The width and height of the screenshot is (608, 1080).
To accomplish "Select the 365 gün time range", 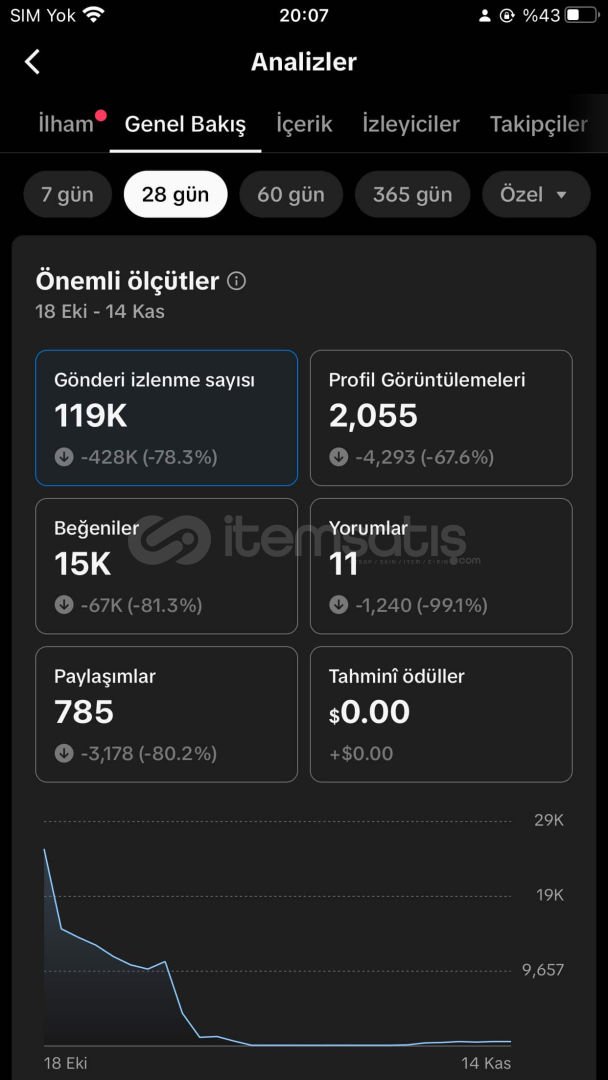I will pos(412,194).
